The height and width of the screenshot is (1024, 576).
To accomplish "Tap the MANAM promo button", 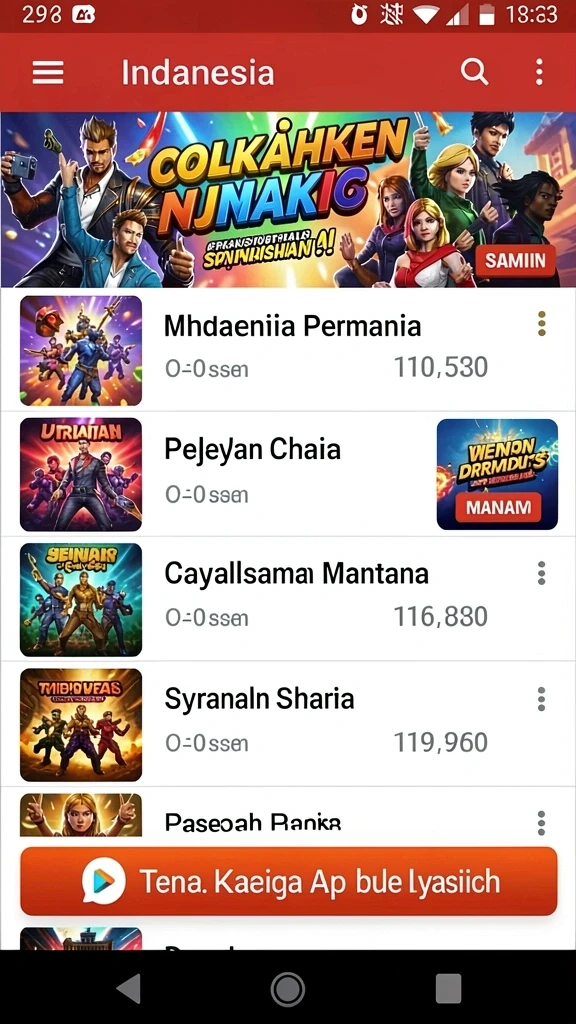I will 498,507.
